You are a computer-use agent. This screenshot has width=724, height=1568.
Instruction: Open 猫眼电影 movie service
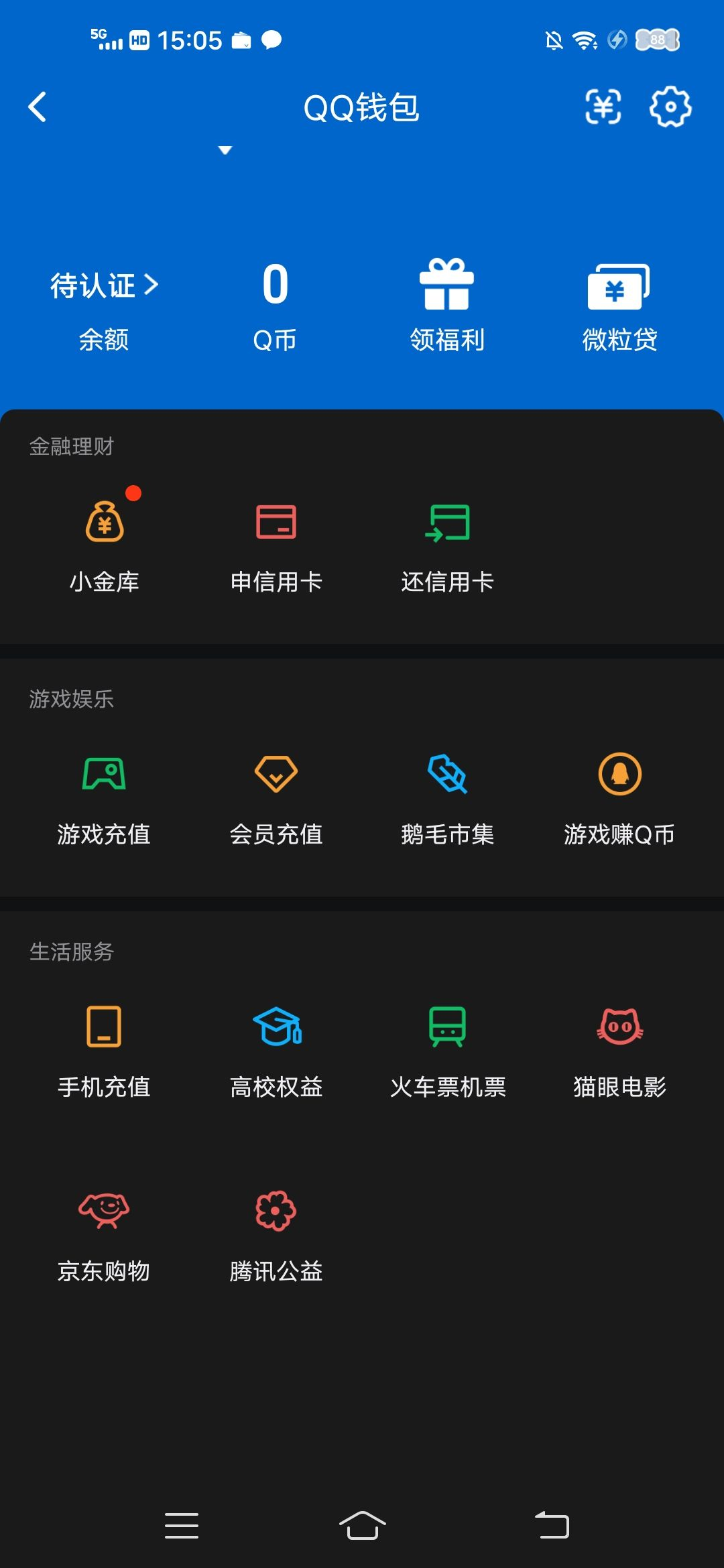pos(618,1049)
